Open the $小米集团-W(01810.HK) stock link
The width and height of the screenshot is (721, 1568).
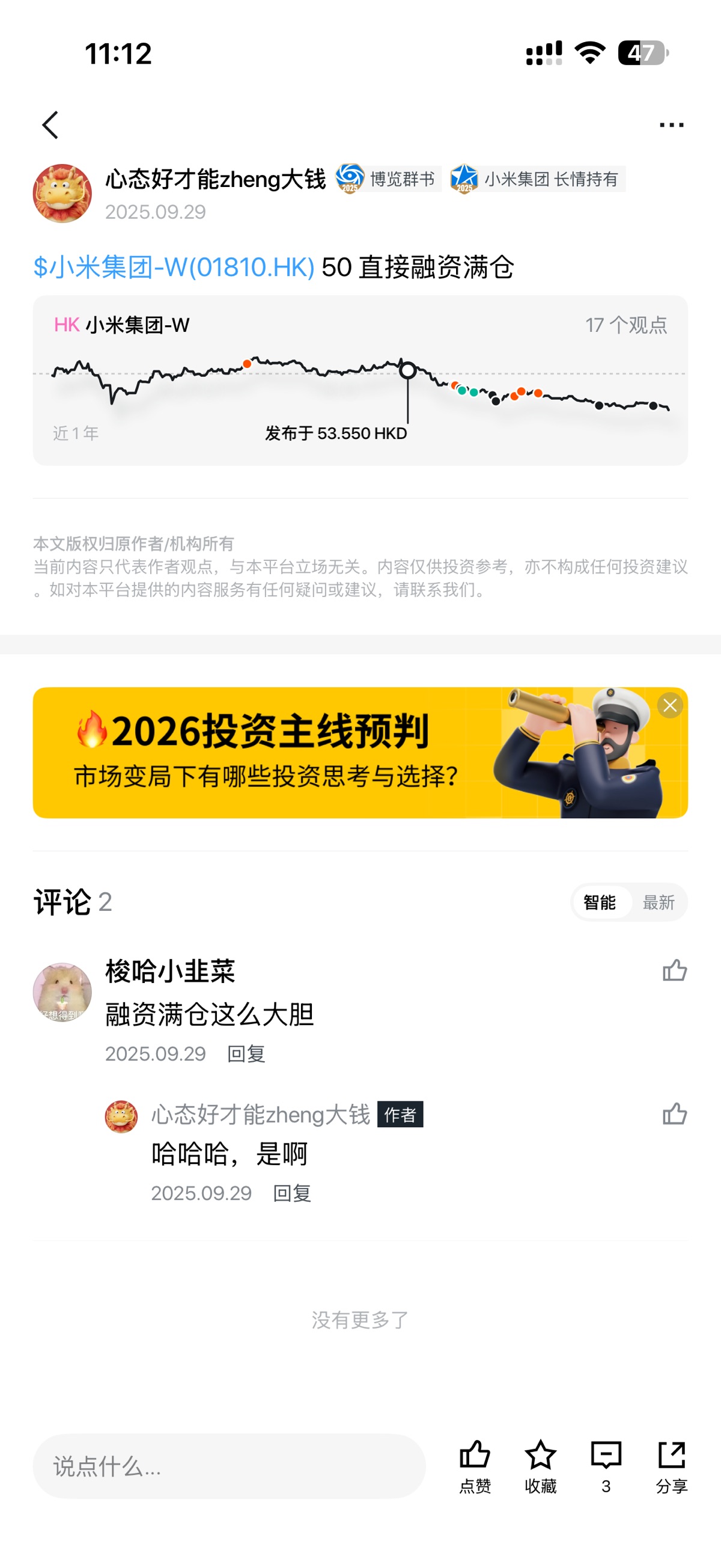click(174, 267)
